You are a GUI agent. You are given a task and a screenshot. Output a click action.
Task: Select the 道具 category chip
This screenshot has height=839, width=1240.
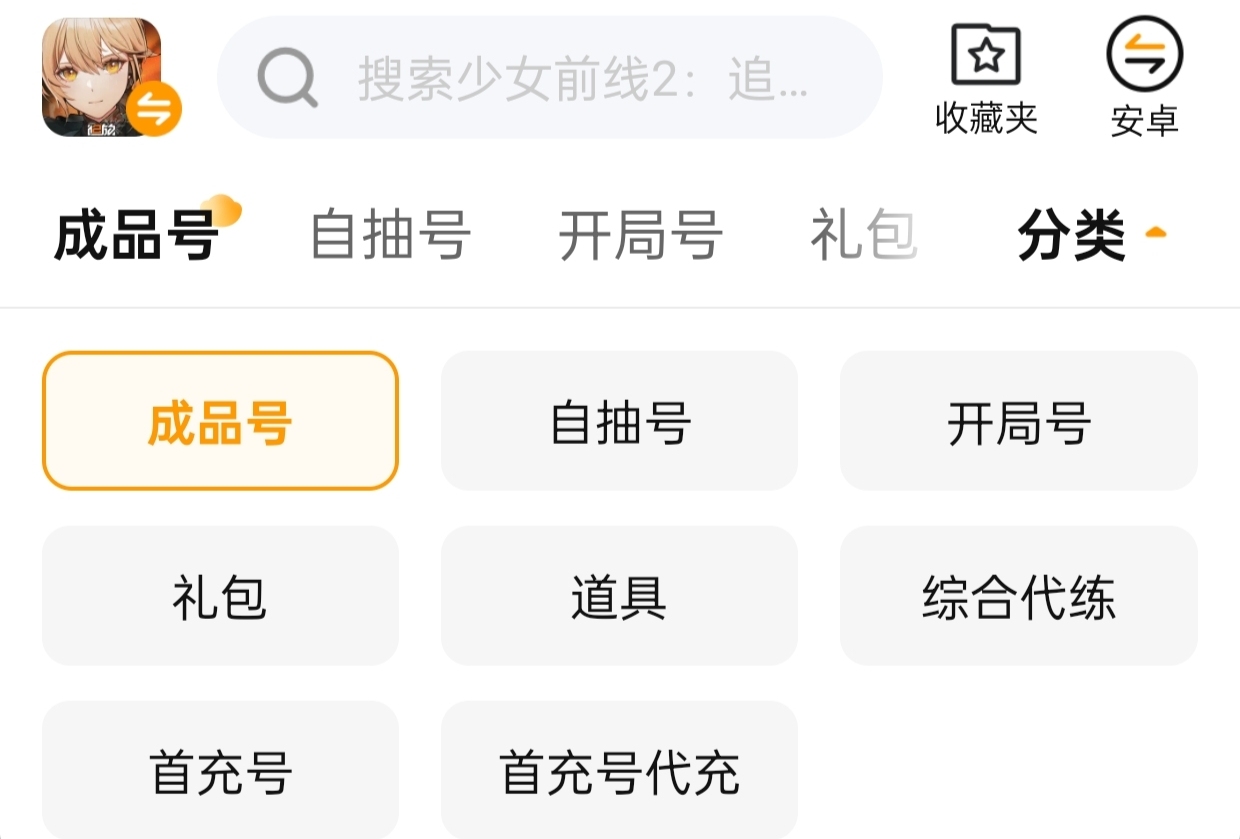(619, 596)
